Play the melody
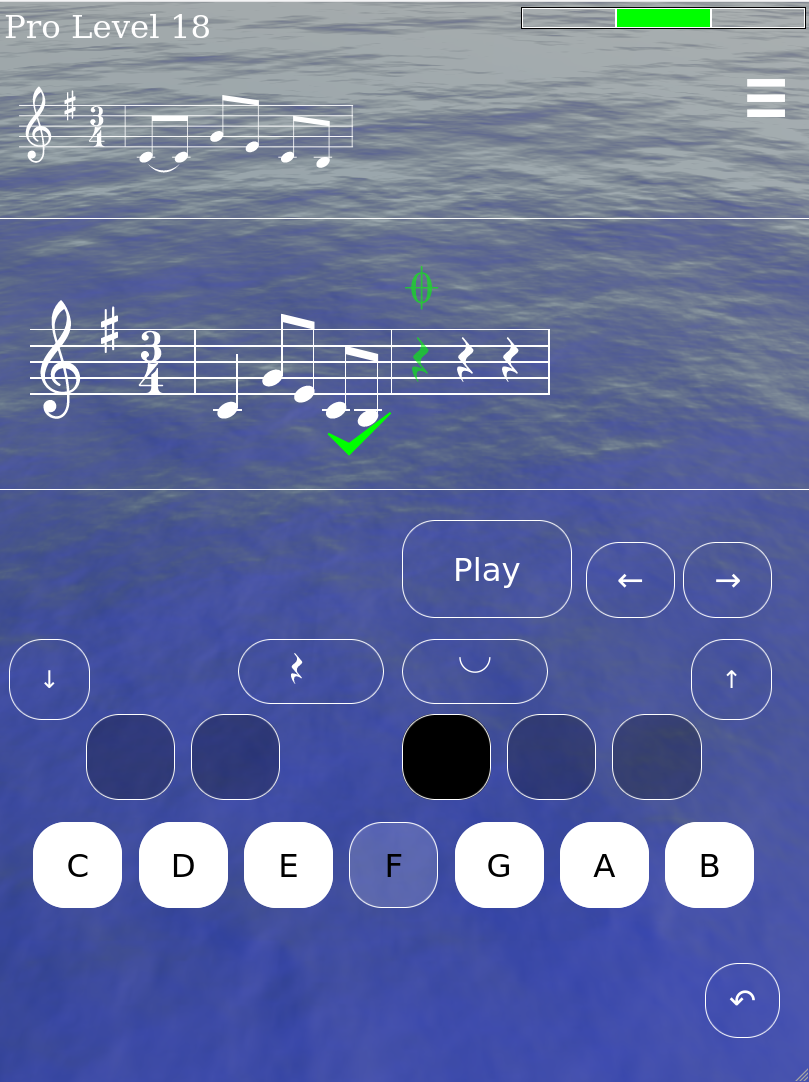 486,569
